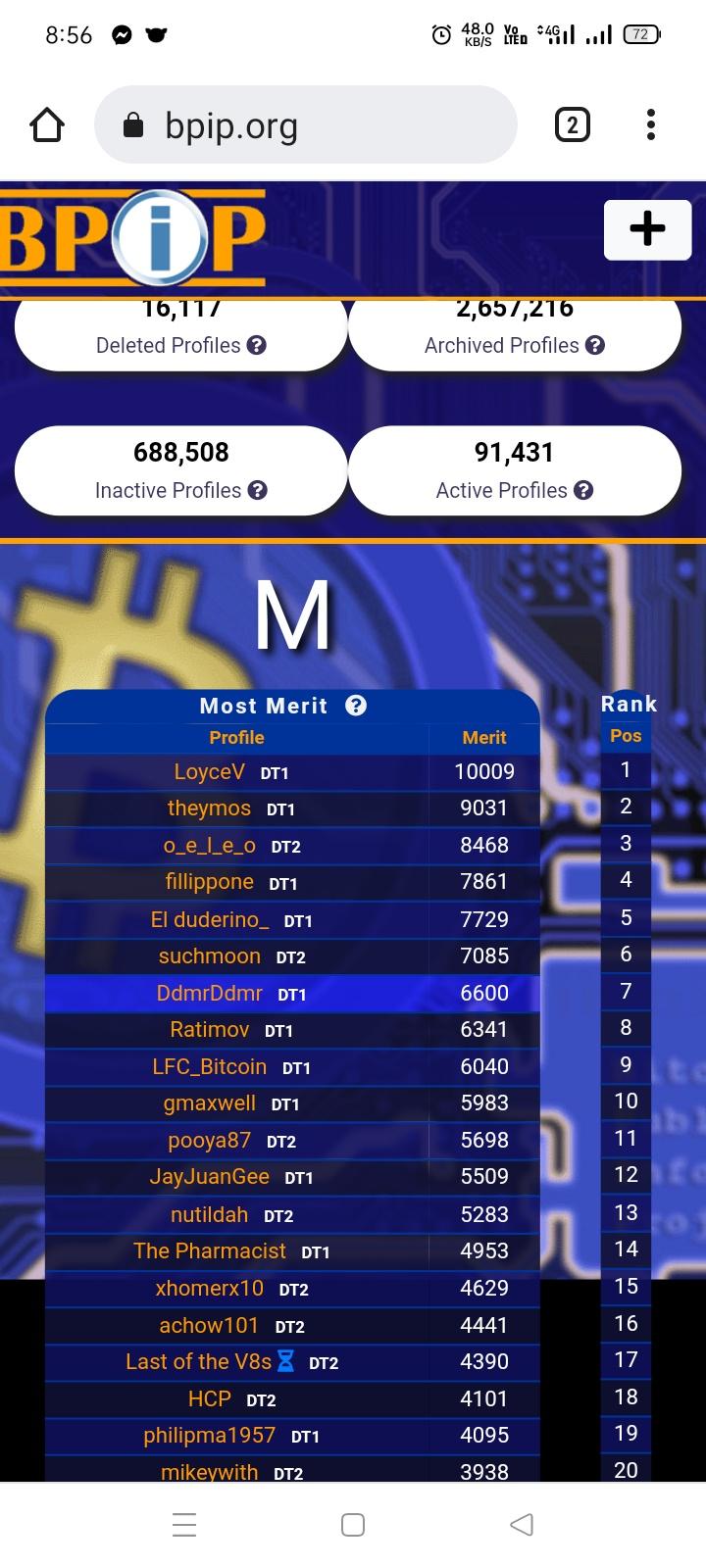Expand the BPIP plus menu button

coord(647,229)
